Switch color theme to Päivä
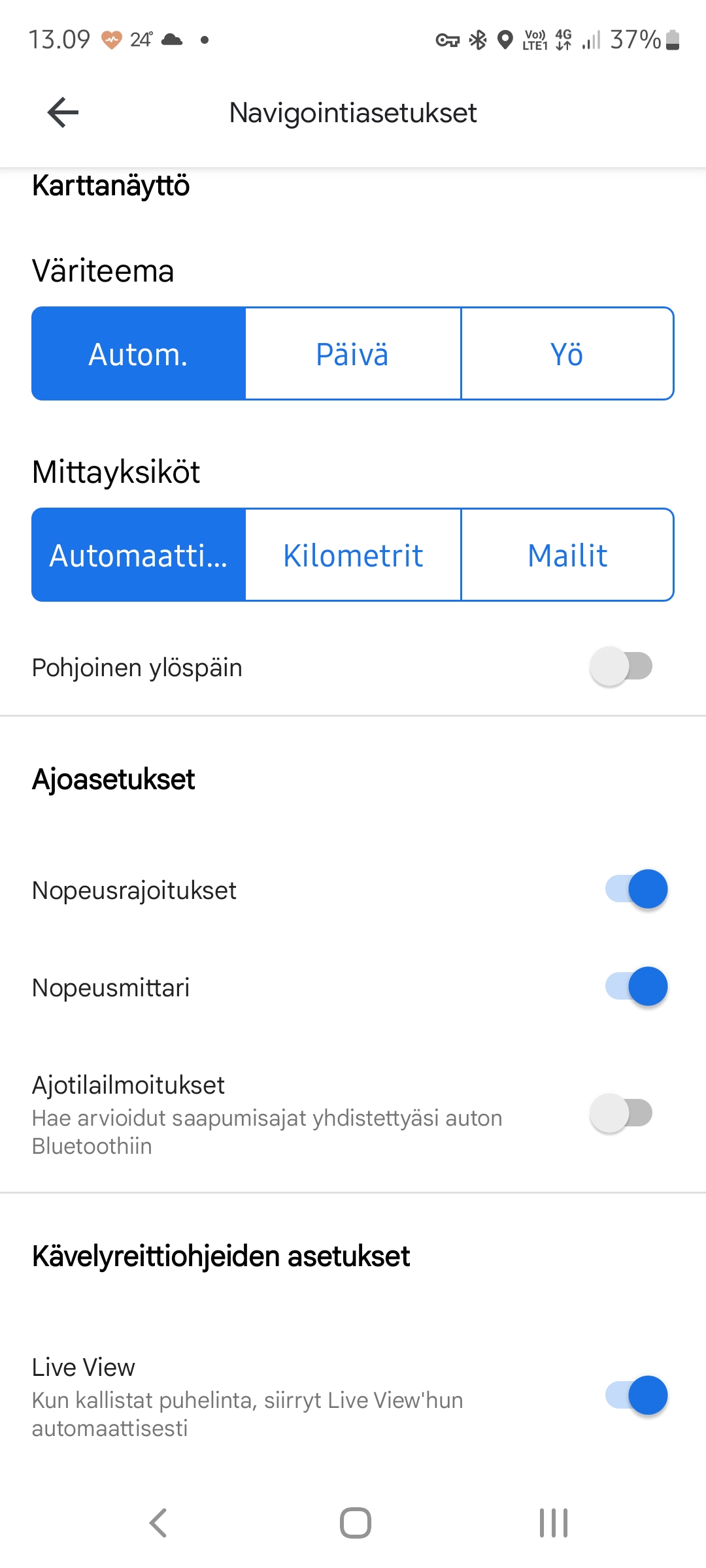 [353, 353]
